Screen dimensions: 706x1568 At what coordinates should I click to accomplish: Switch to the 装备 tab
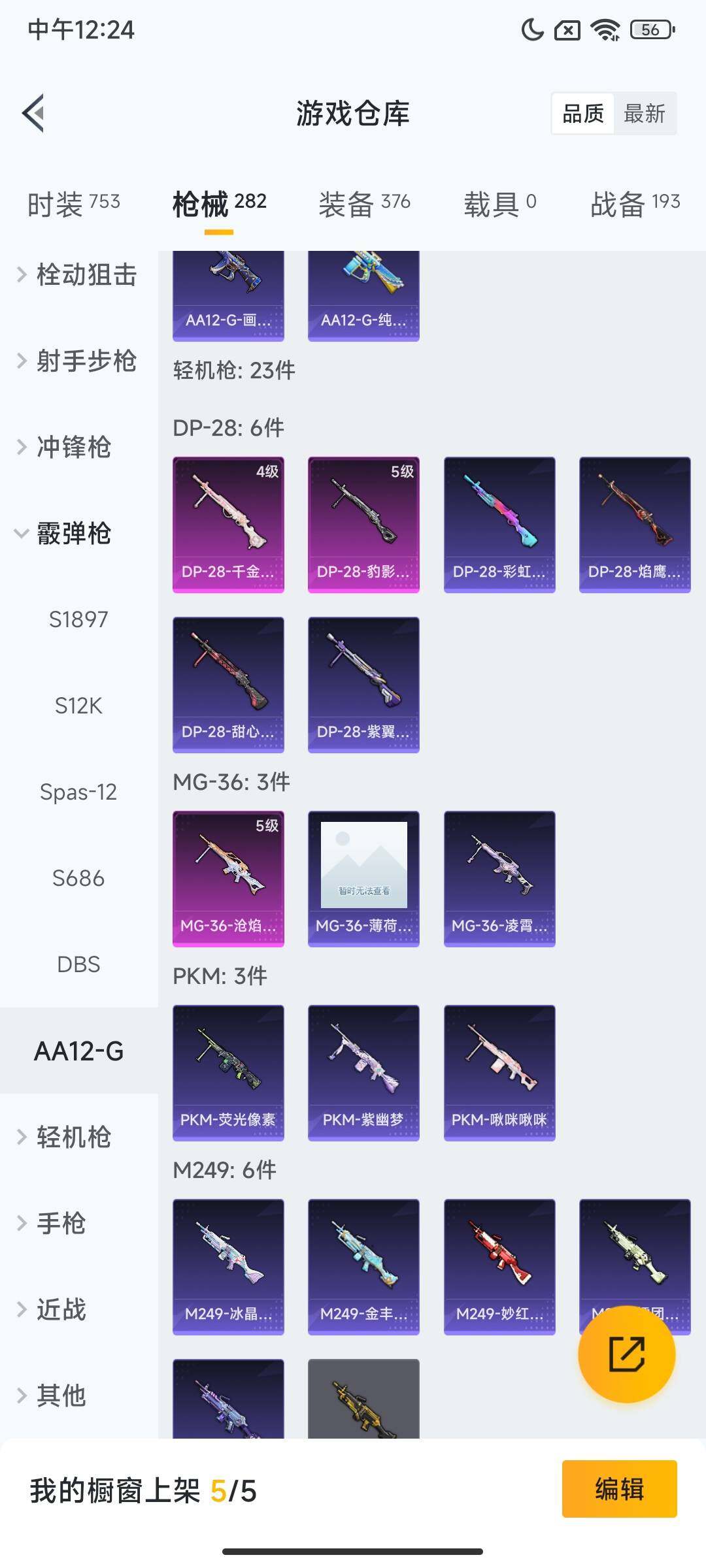(364, 204)
